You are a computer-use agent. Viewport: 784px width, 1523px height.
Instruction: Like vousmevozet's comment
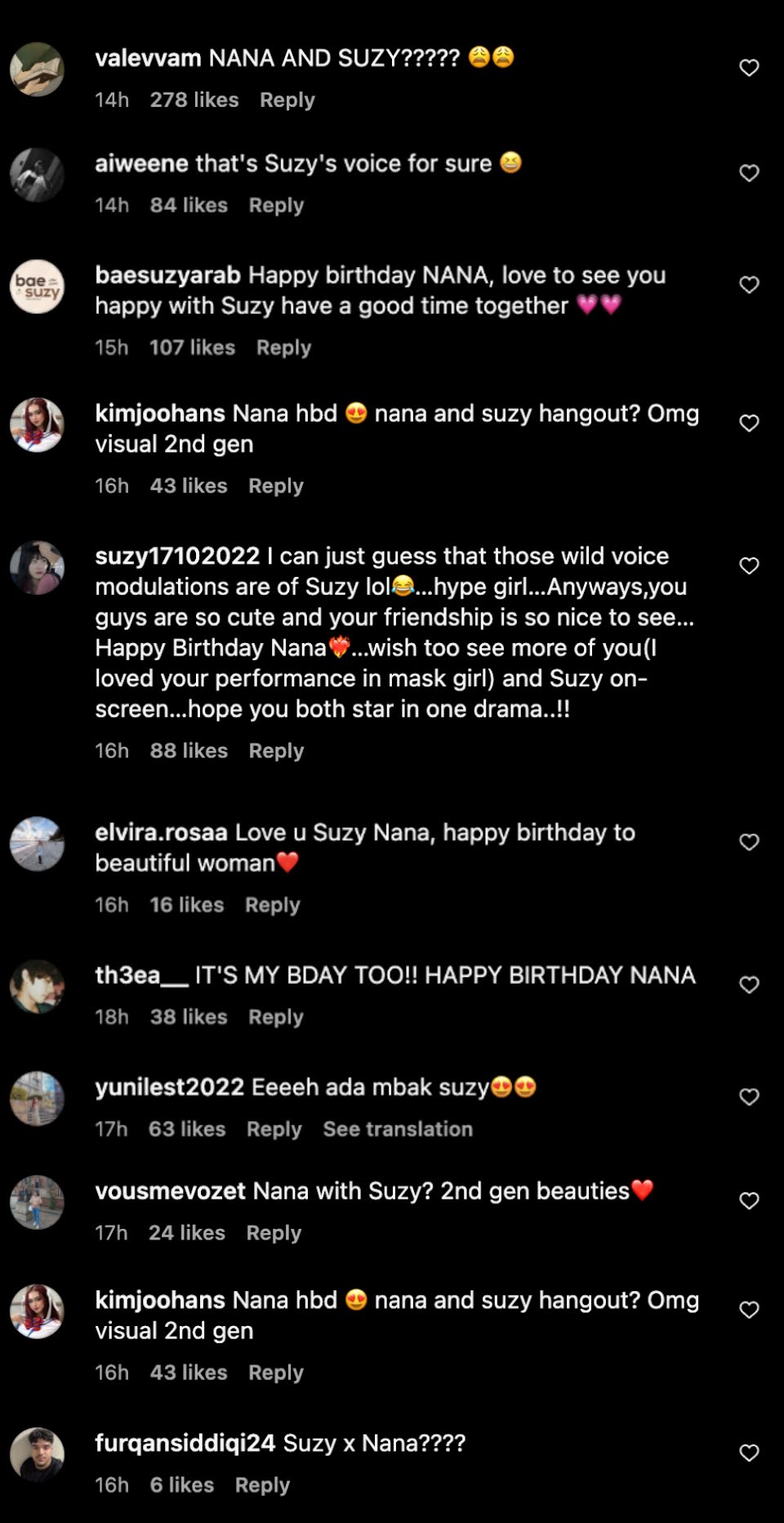click(x=749, y=1200)
